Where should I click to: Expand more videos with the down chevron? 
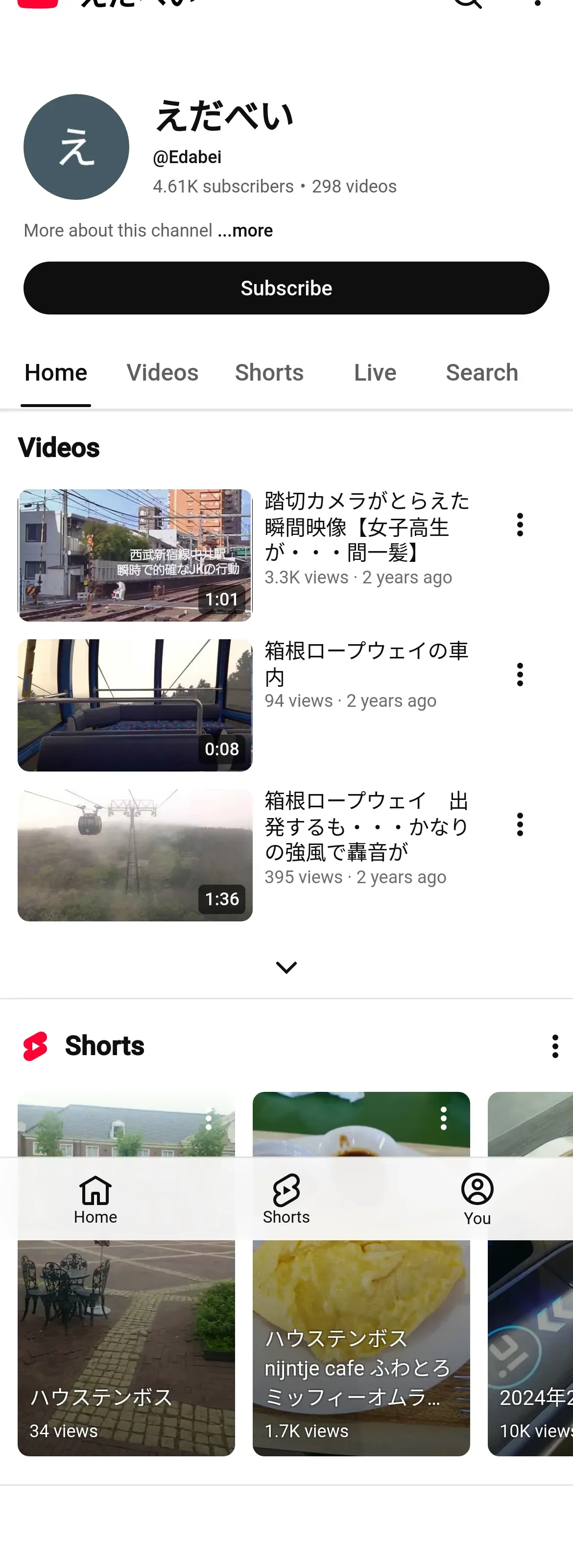(x=286, y=967)
